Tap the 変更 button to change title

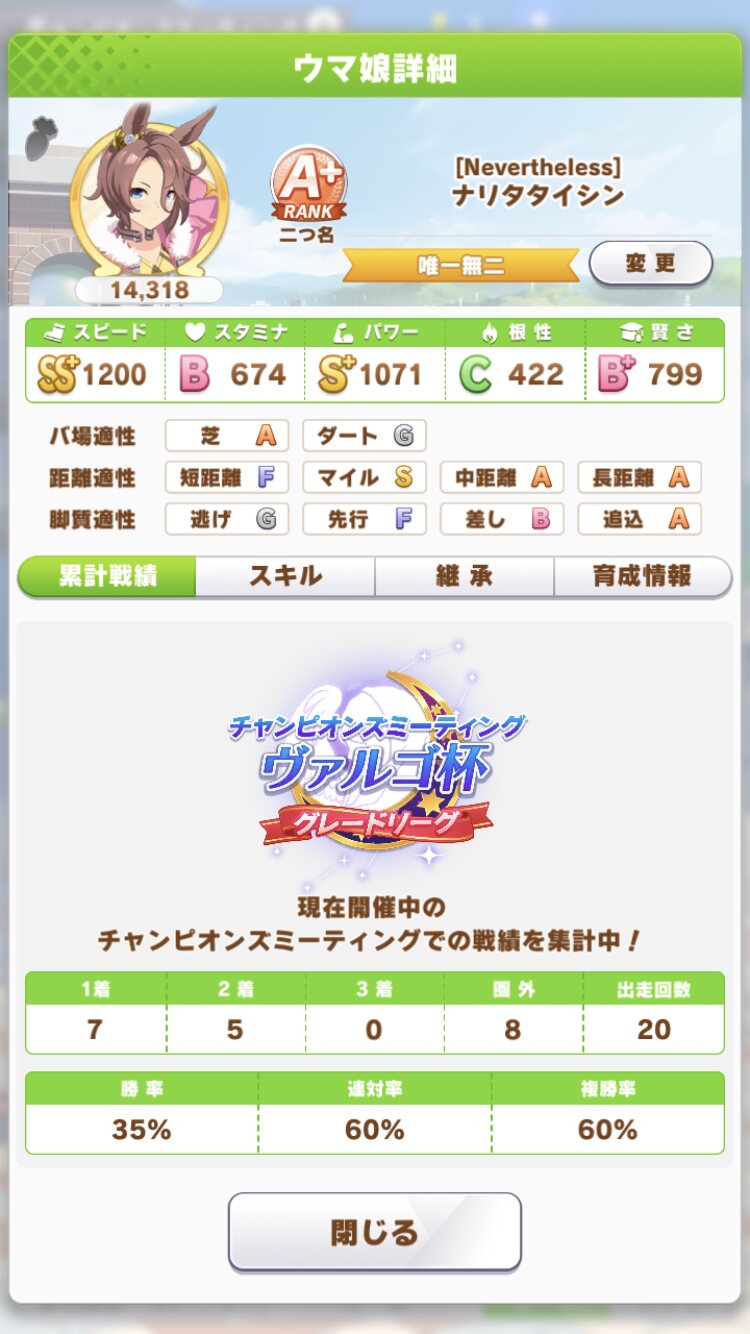coord(651,264)
